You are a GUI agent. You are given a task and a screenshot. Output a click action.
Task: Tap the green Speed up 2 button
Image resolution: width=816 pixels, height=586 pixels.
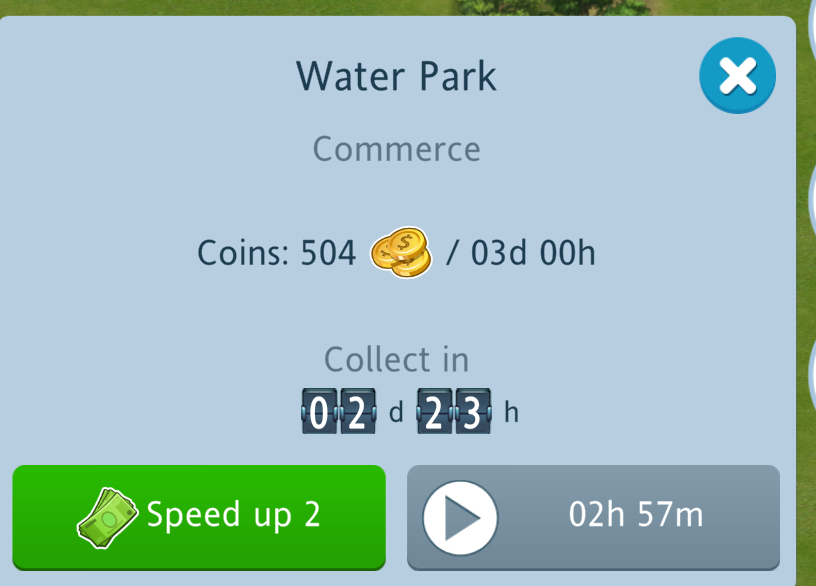pos(199,516)
